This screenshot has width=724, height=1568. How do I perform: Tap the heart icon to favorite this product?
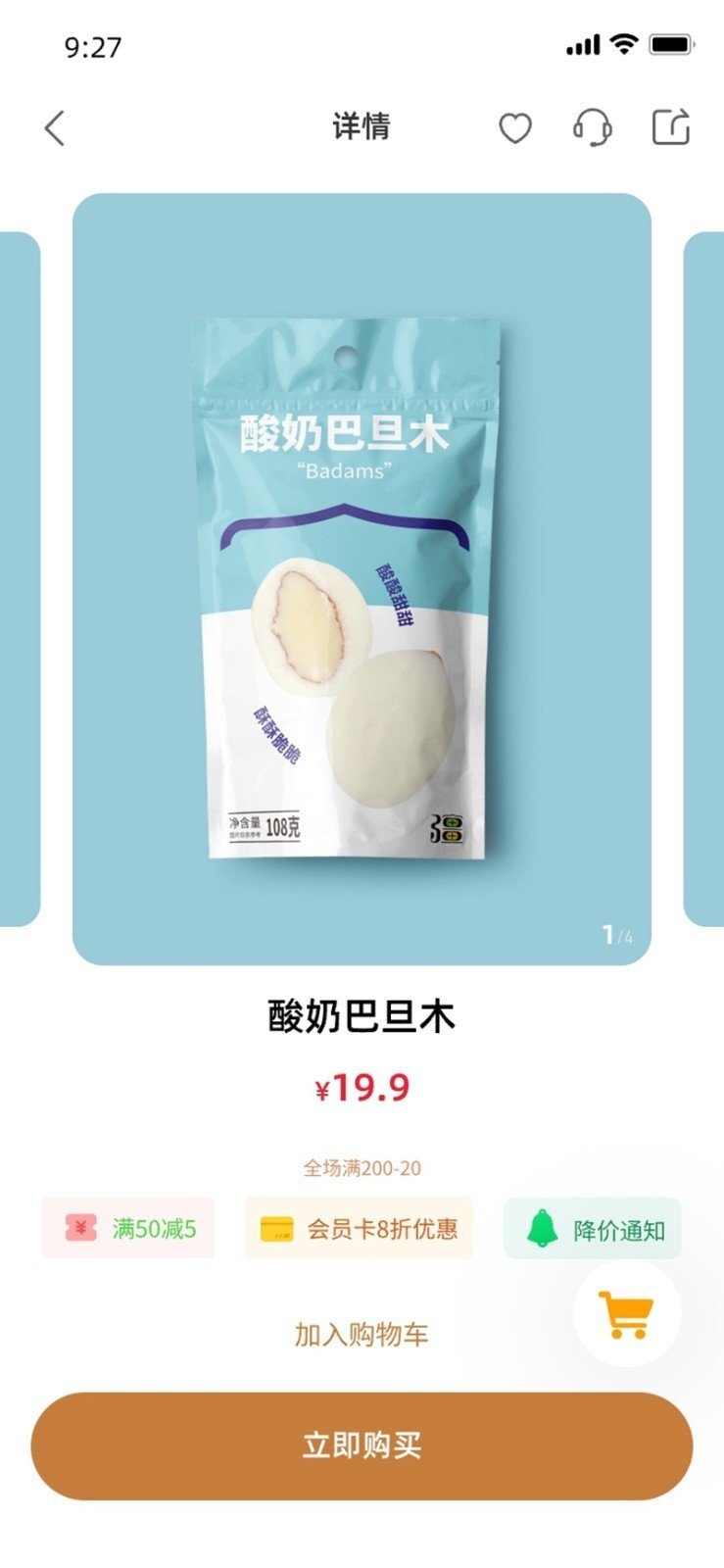513,128
